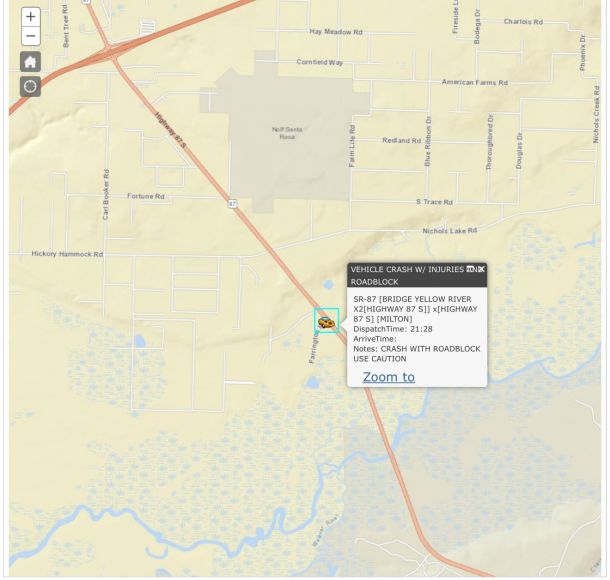The height and width of the screenshot is (580, 610).
Task: Select the crash incident marker on SR-87
Action: pos(326,321)
